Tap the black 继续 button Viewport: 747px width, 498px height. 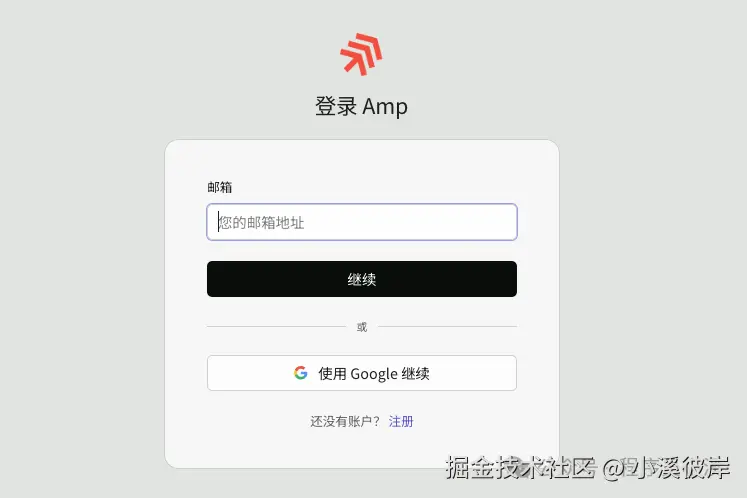pos(361,279)
